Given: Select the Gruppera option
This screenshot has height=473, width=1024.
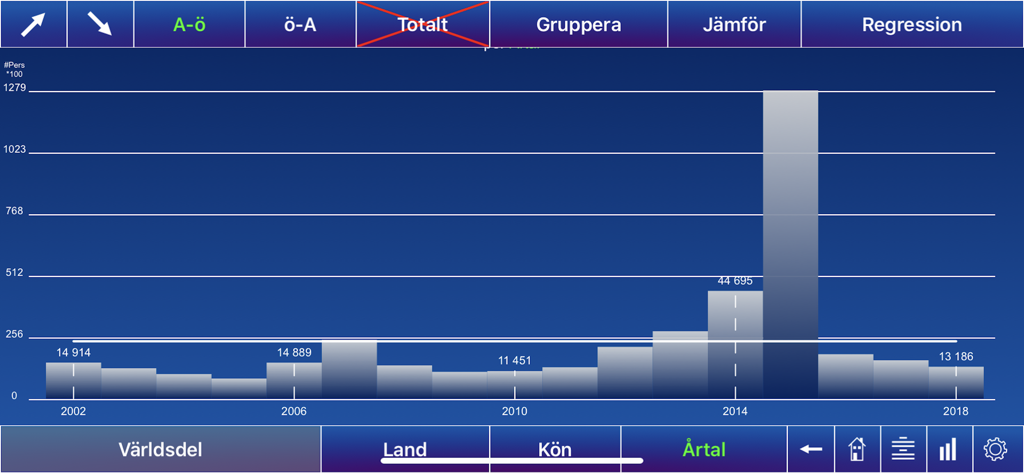Looking at the screenshot, I should (x=578, y=24).
